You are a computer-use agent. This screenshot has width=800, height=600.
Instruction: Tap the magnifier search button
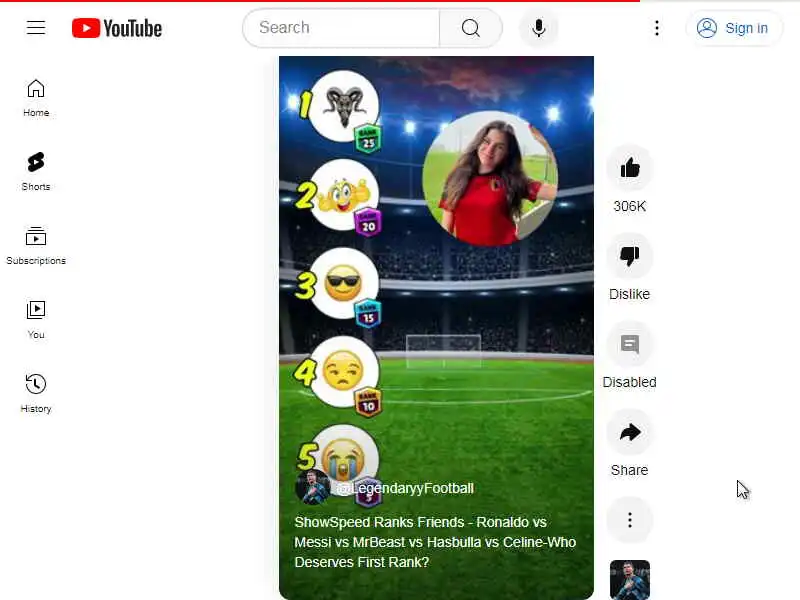click(x=471, y=28)
